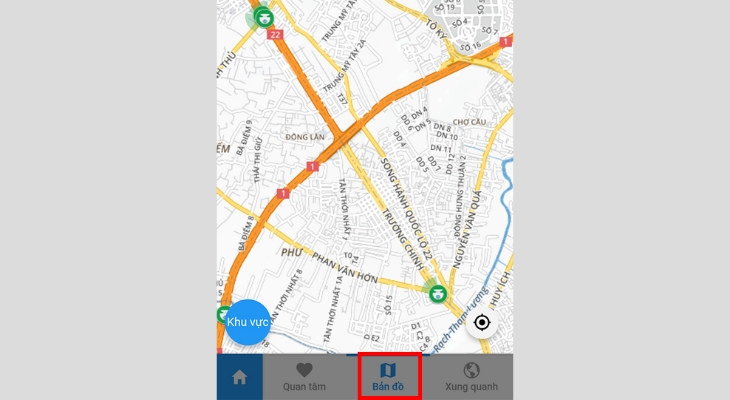Open the home tab
The image size is (730, 400).
pos(239,377)
